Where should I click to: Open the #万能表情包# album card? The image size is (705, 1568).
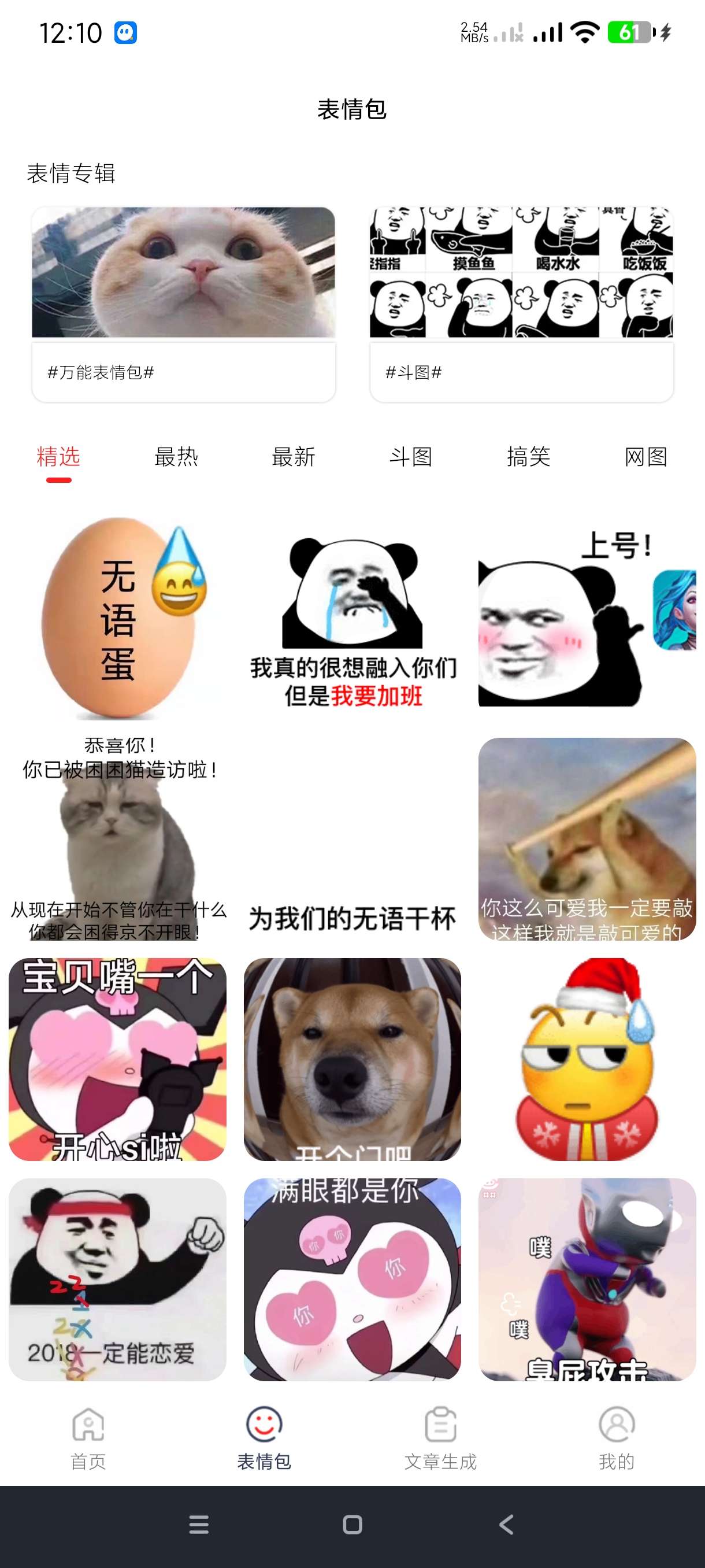183,303
